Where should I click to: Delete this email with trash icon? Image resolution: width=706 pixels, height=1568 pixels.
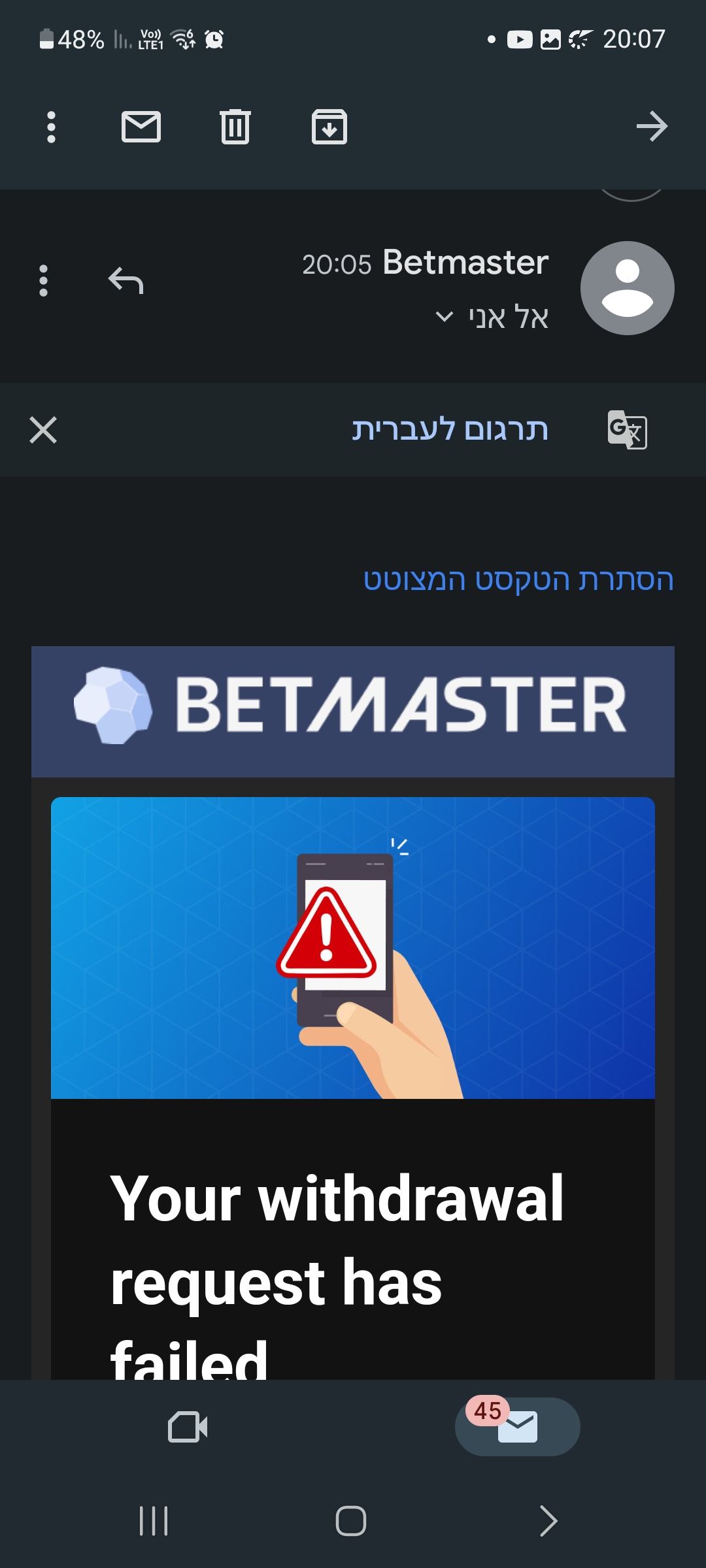pyautogui.click(x=235, y=127)
